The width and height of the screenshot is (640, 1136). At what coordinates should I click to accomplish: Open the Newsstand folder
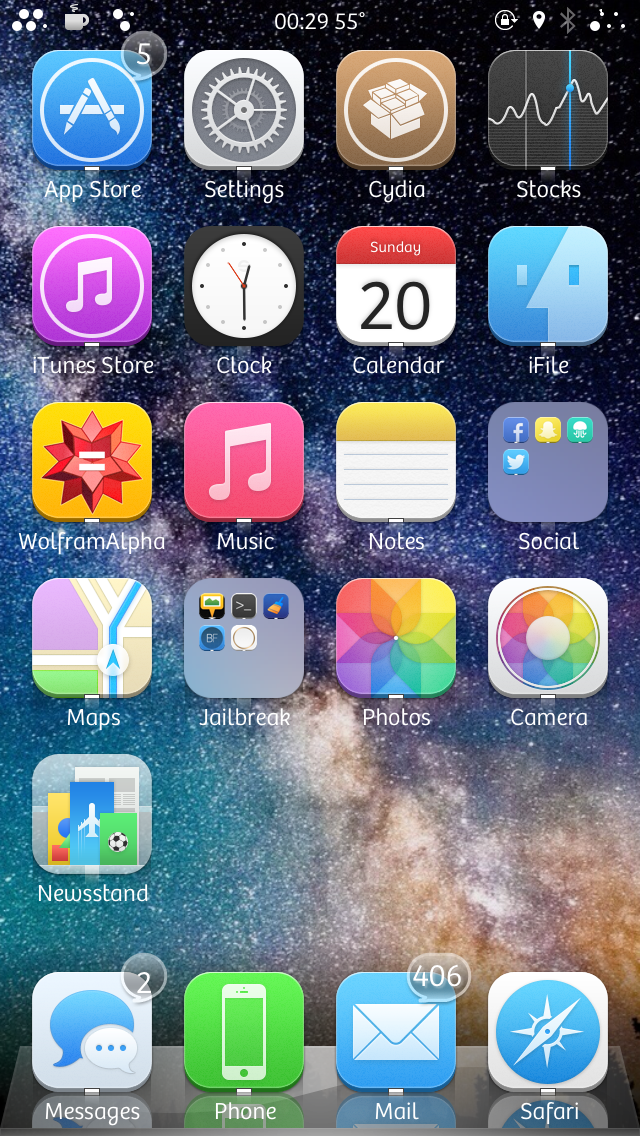click(x=92, y=814)
